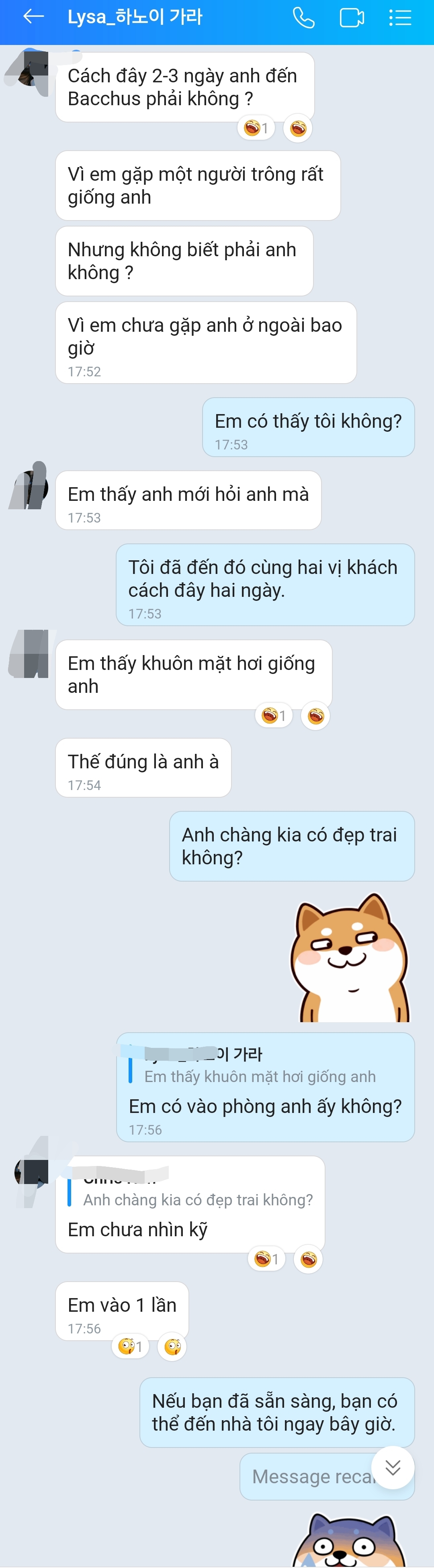Viewport: 434px width, 1568px height.
Task: React to 'Em chưa nhìn kỹ' message
Action: pyautogui.click(x=308, y=1259)
